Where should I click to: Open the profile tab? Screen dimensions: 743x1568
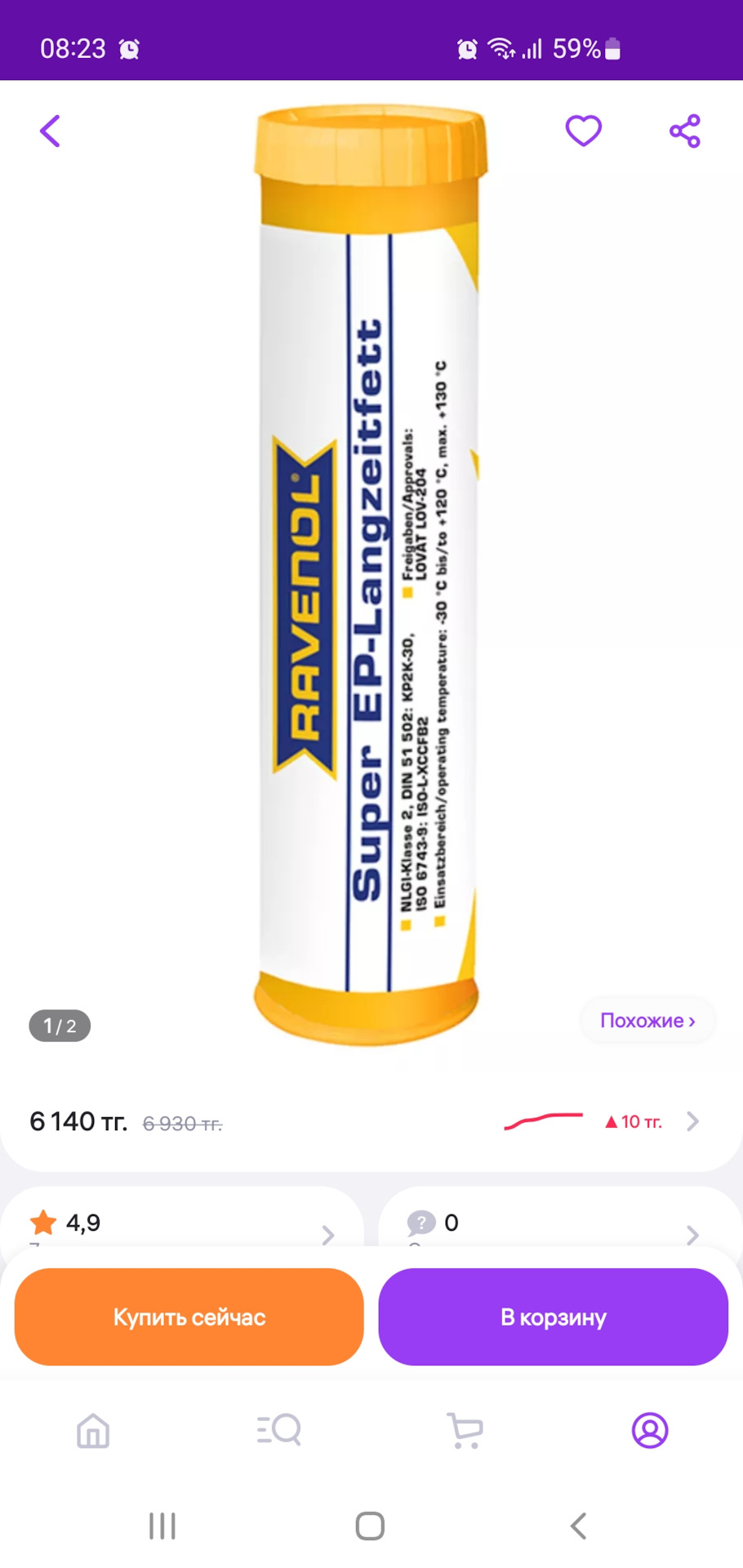point(650,1431)
